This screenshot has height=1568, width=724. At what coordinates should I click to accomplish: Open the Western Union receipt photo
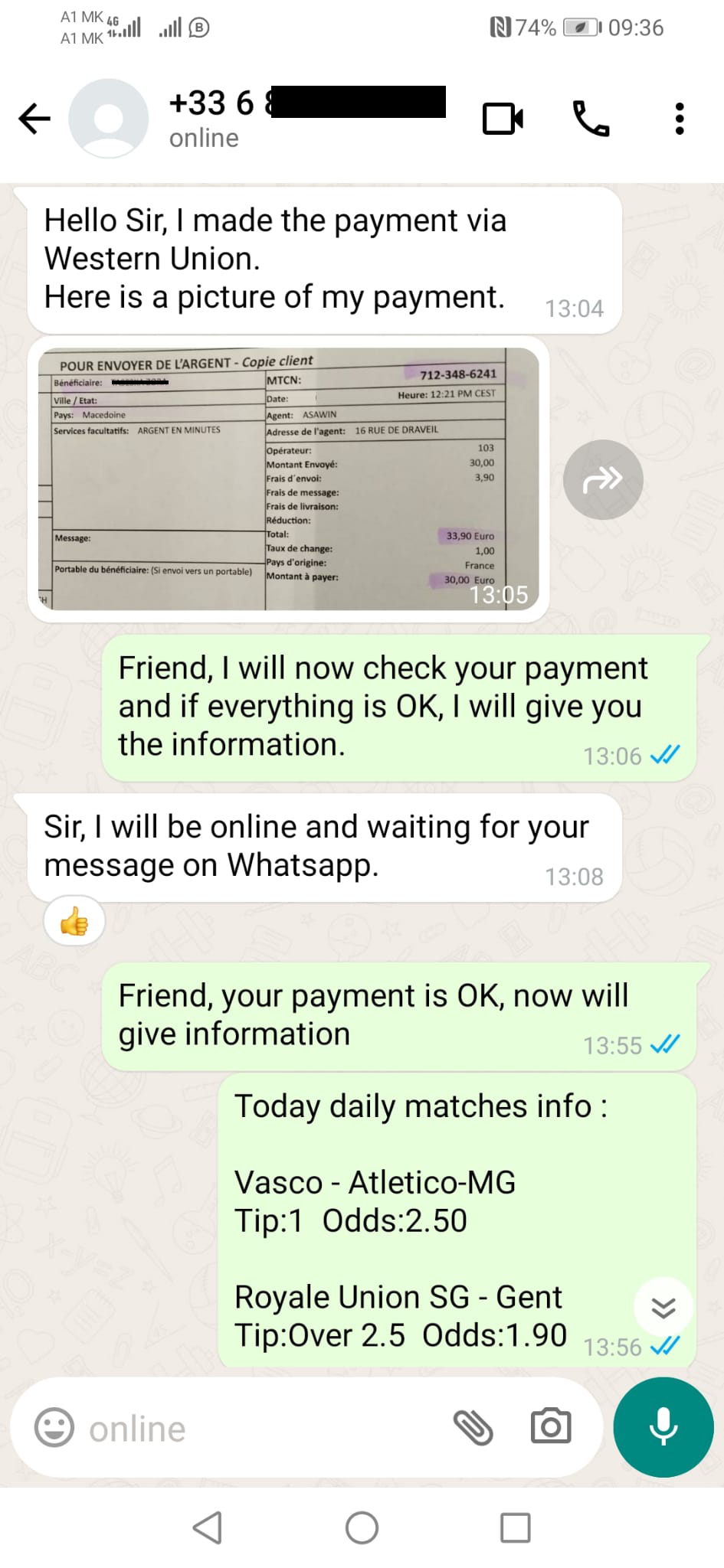click(x=289, y=479)
